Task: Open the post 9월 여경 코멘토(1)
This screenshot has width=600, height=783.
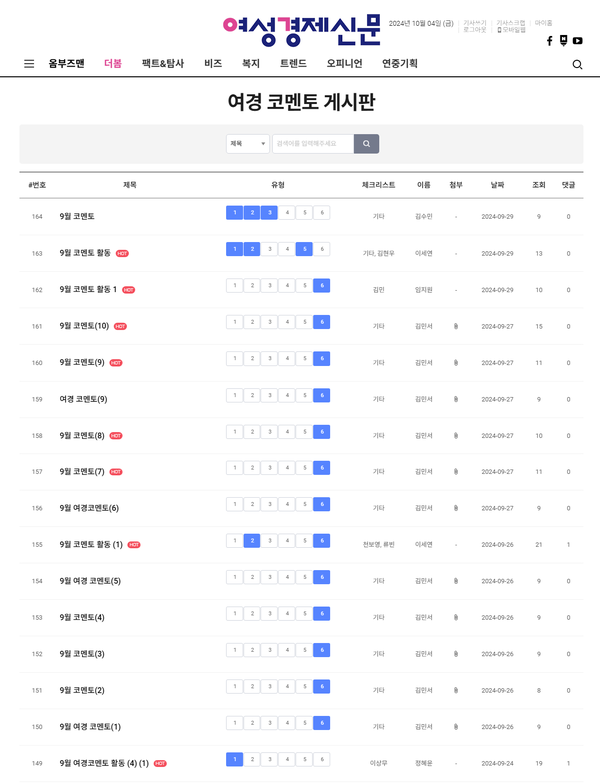Action: pyautogui.click(x=90, y=727)
